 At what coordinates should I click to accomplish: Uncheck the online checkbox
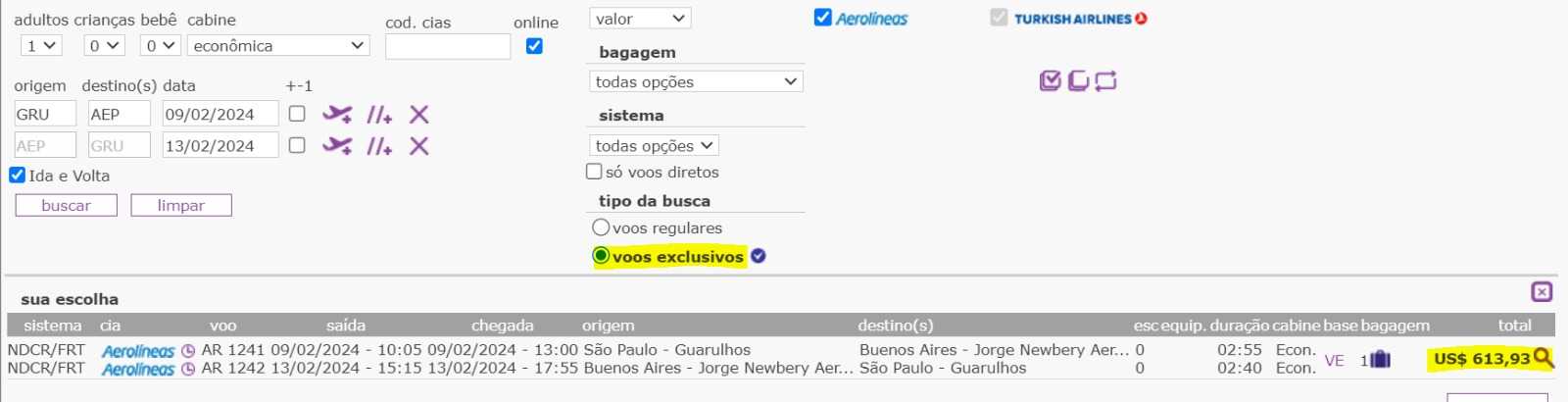tap(534, 46)
